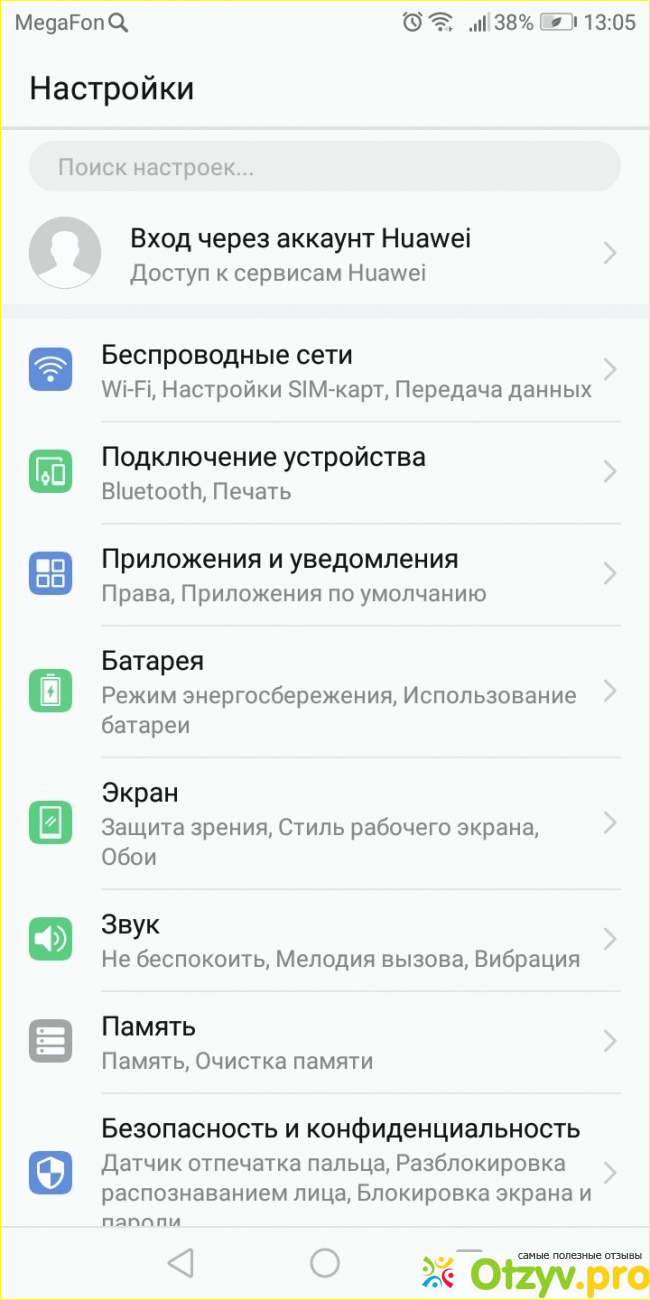Open Вход через аккаунт Huawei
Viewport: 650px width, 1300px height.
coord(324,254)
